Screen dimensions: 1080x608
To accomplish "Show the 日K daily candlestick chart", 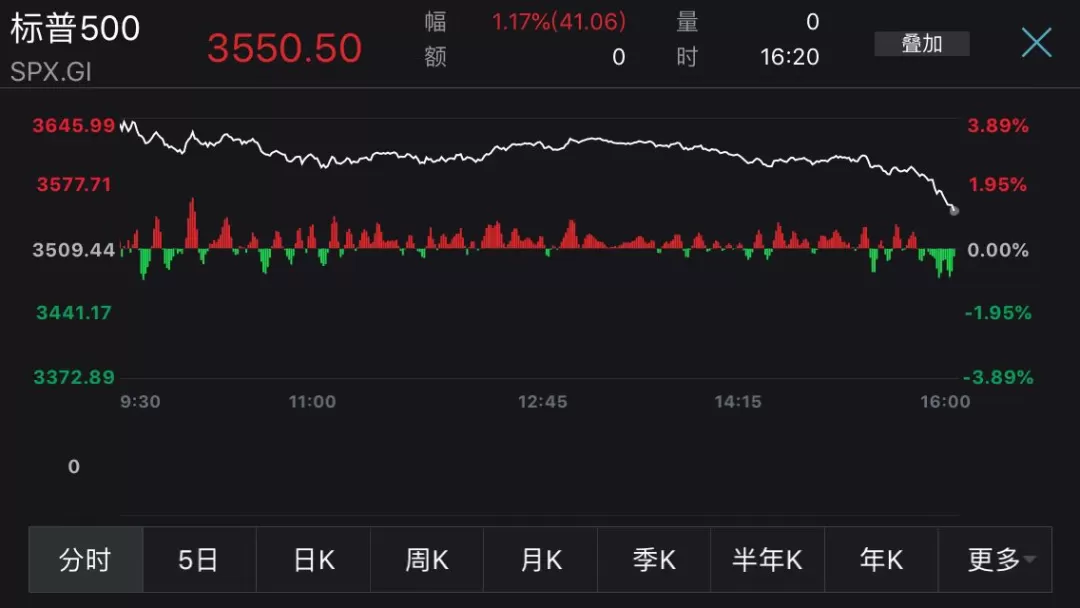I will click(313, 560).
